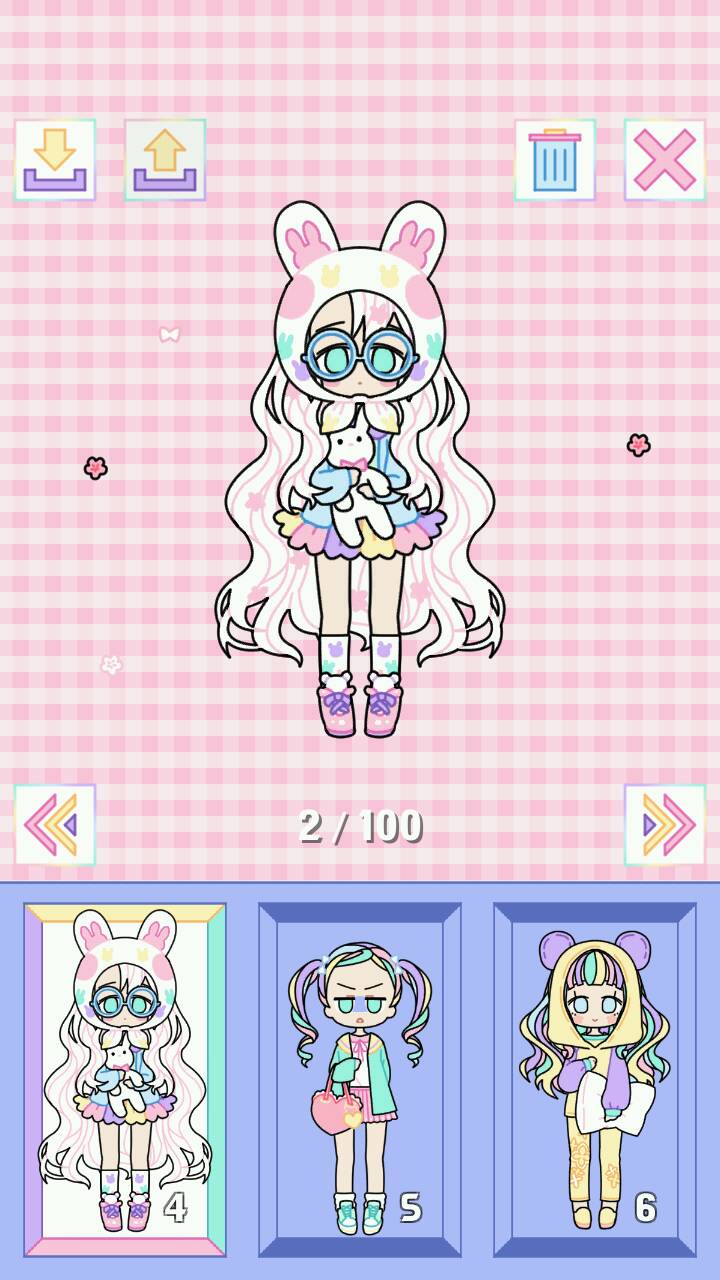Go to the previous page of slots
This screenshot has width=720, height=1280.
[55, 825]
